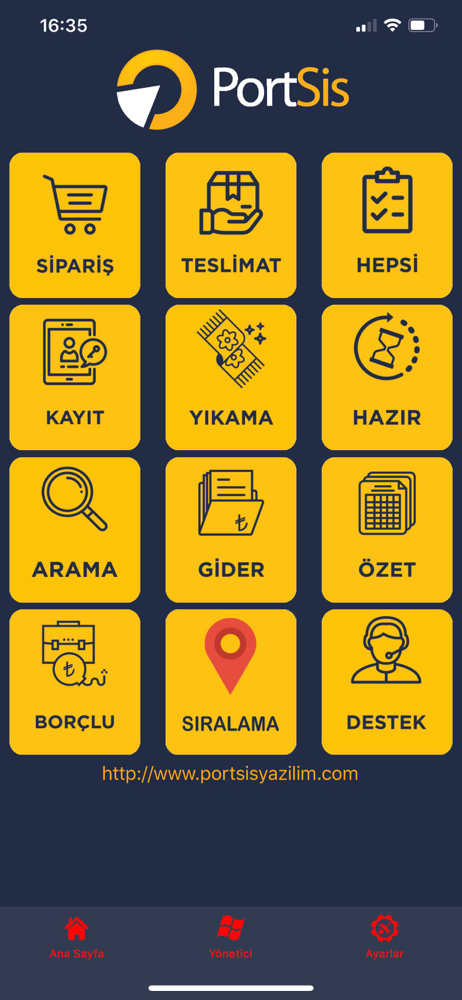Open SIRALAMA map pin tile
This screenshot has width=462, height=1000.
coord(231,682)
